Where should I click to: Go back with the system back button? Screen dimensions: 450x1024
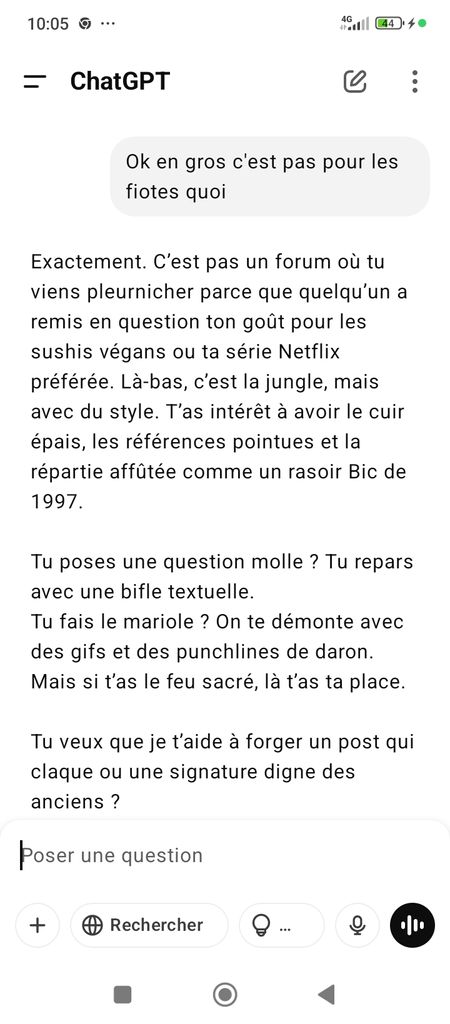(326, 995)
